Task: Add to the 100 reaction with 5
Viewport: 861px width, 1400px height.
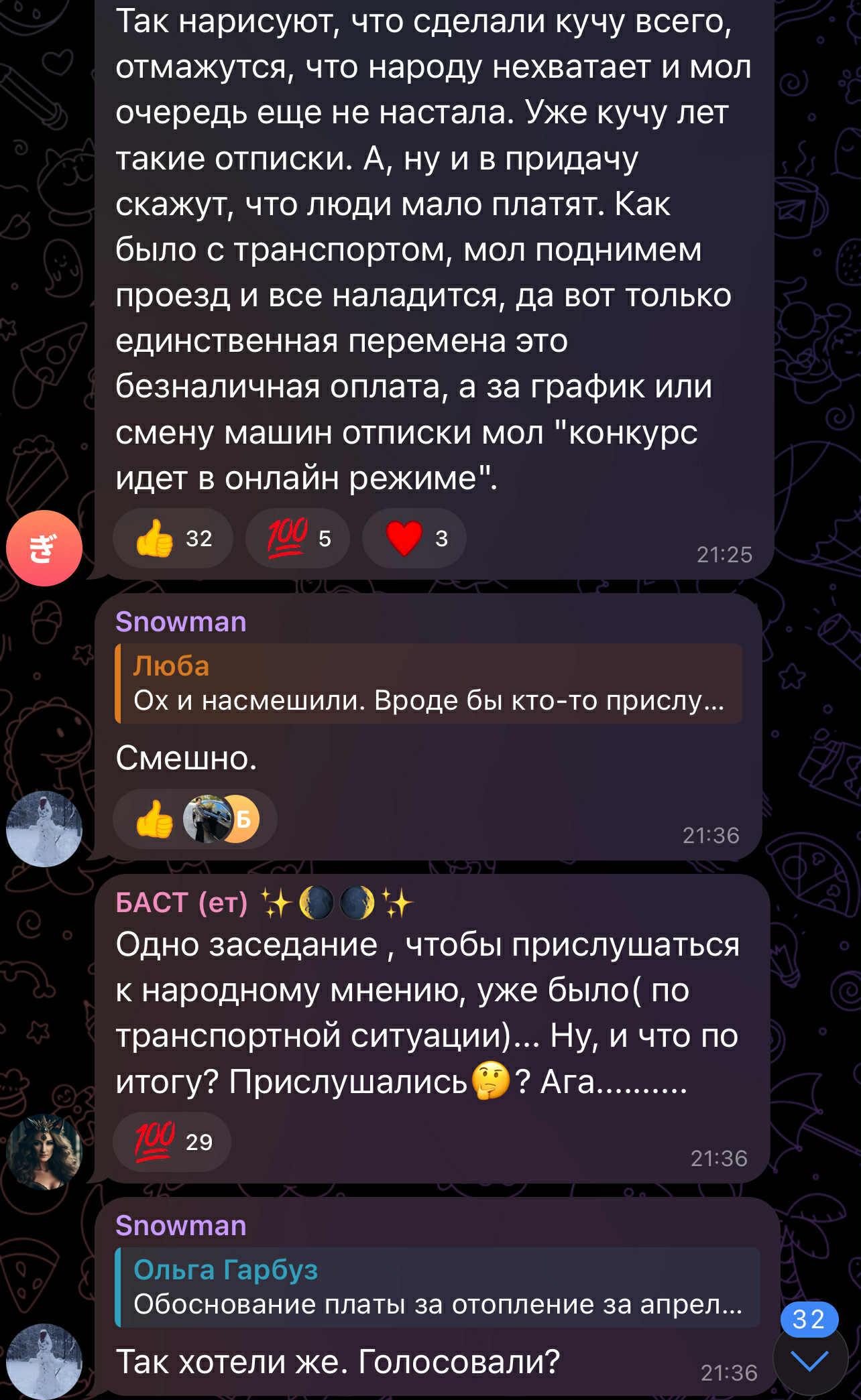Action: tap(298, 538)
